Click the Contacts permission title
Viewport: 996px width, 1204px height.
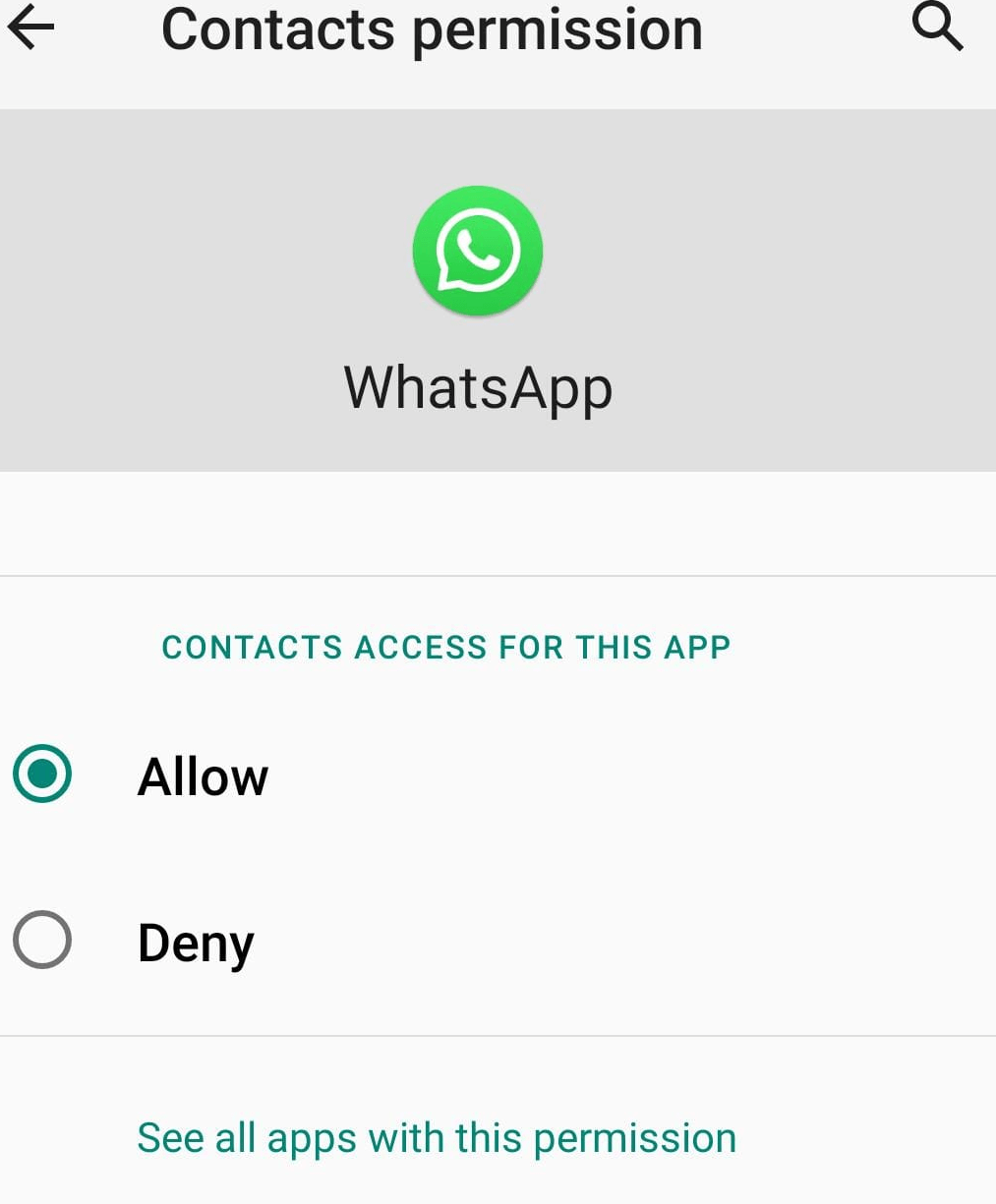click(x=433, y=29)
